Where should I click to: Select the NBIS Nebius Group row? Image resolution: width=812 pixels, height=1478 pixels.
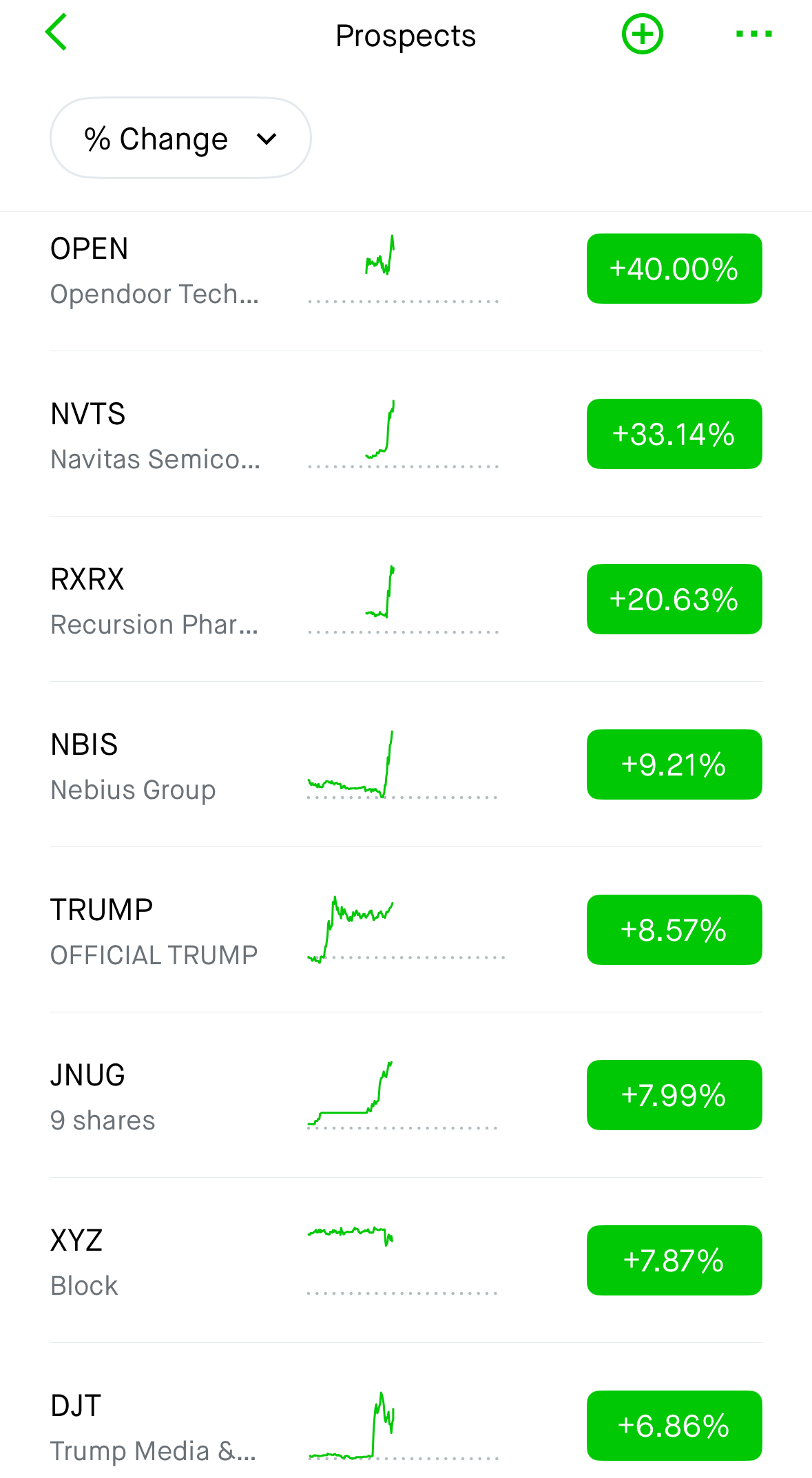tap(406, 764)
